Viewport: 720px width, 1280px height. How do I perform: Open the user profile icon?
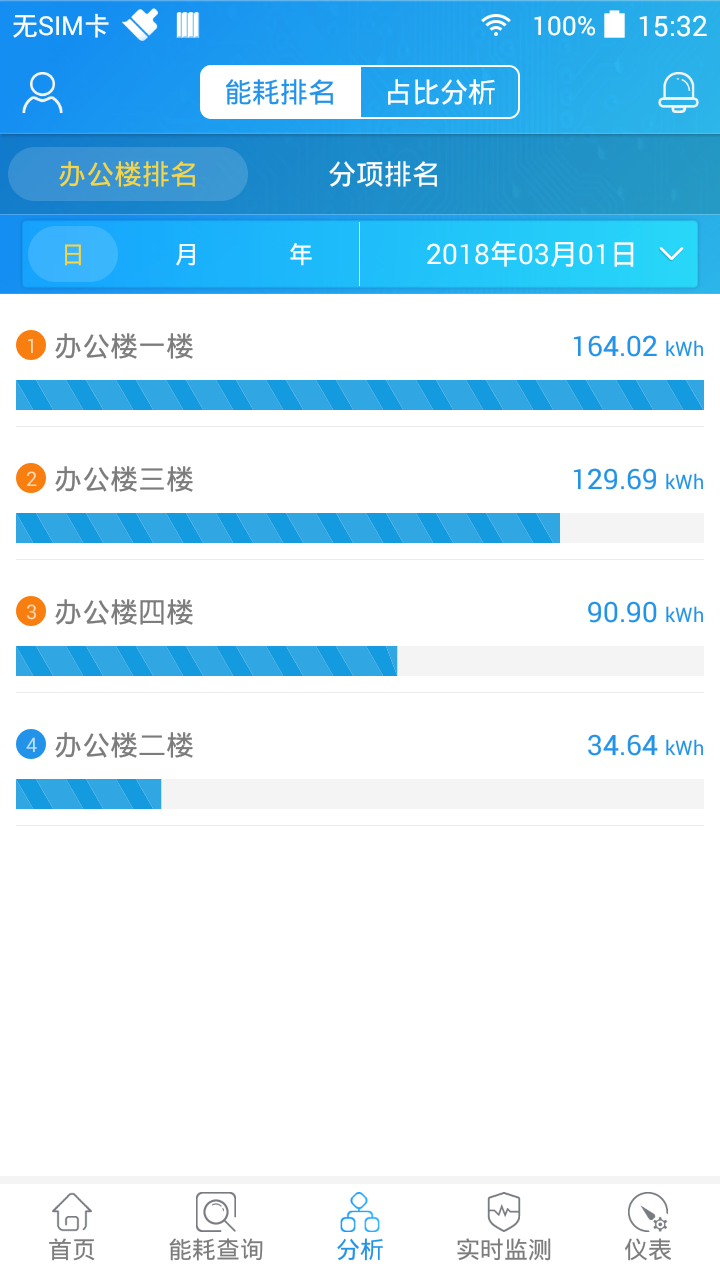click(42, 92)
